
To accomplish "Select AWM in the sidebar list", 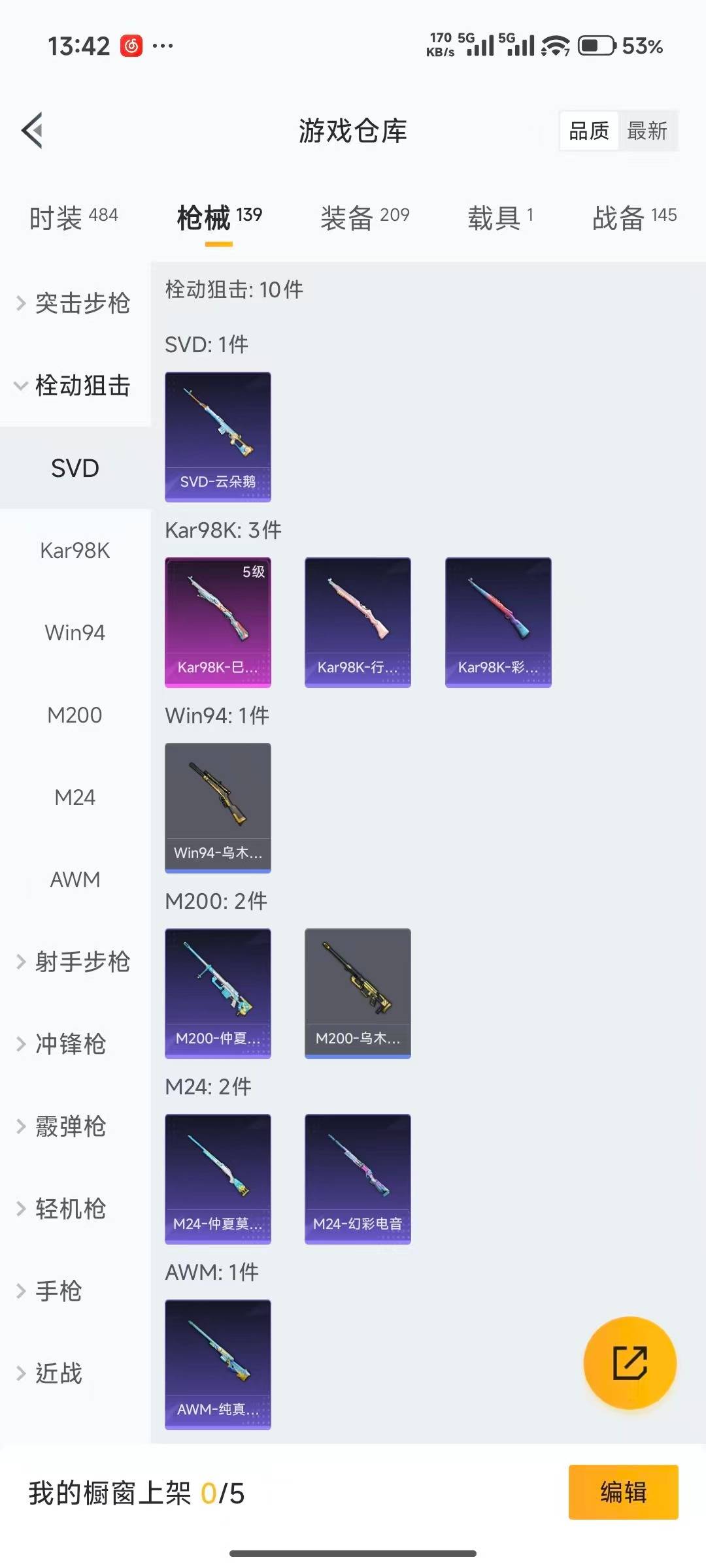I will [x=74, y=879].
